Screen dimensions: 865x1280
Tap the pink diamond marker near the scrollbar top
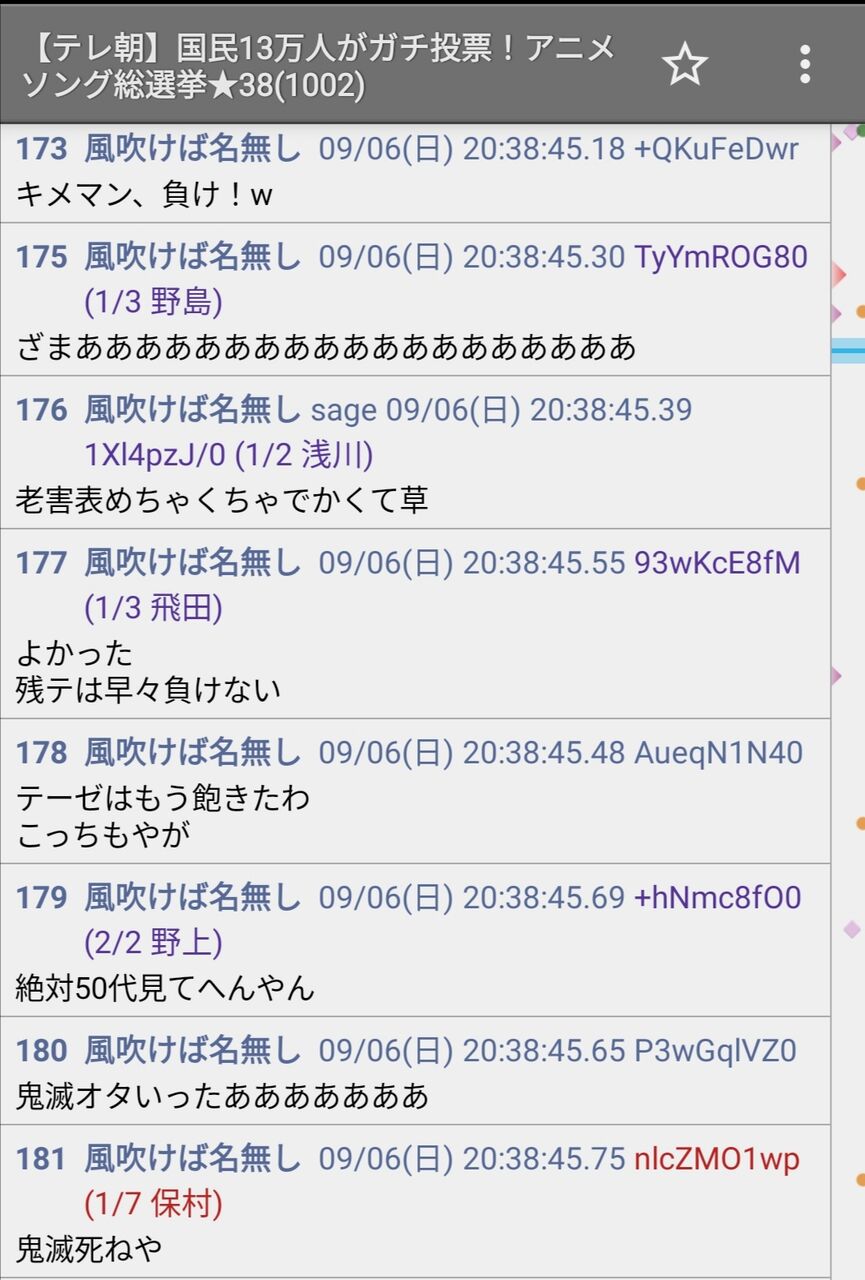pyautogui.click(x=852, y=131)
